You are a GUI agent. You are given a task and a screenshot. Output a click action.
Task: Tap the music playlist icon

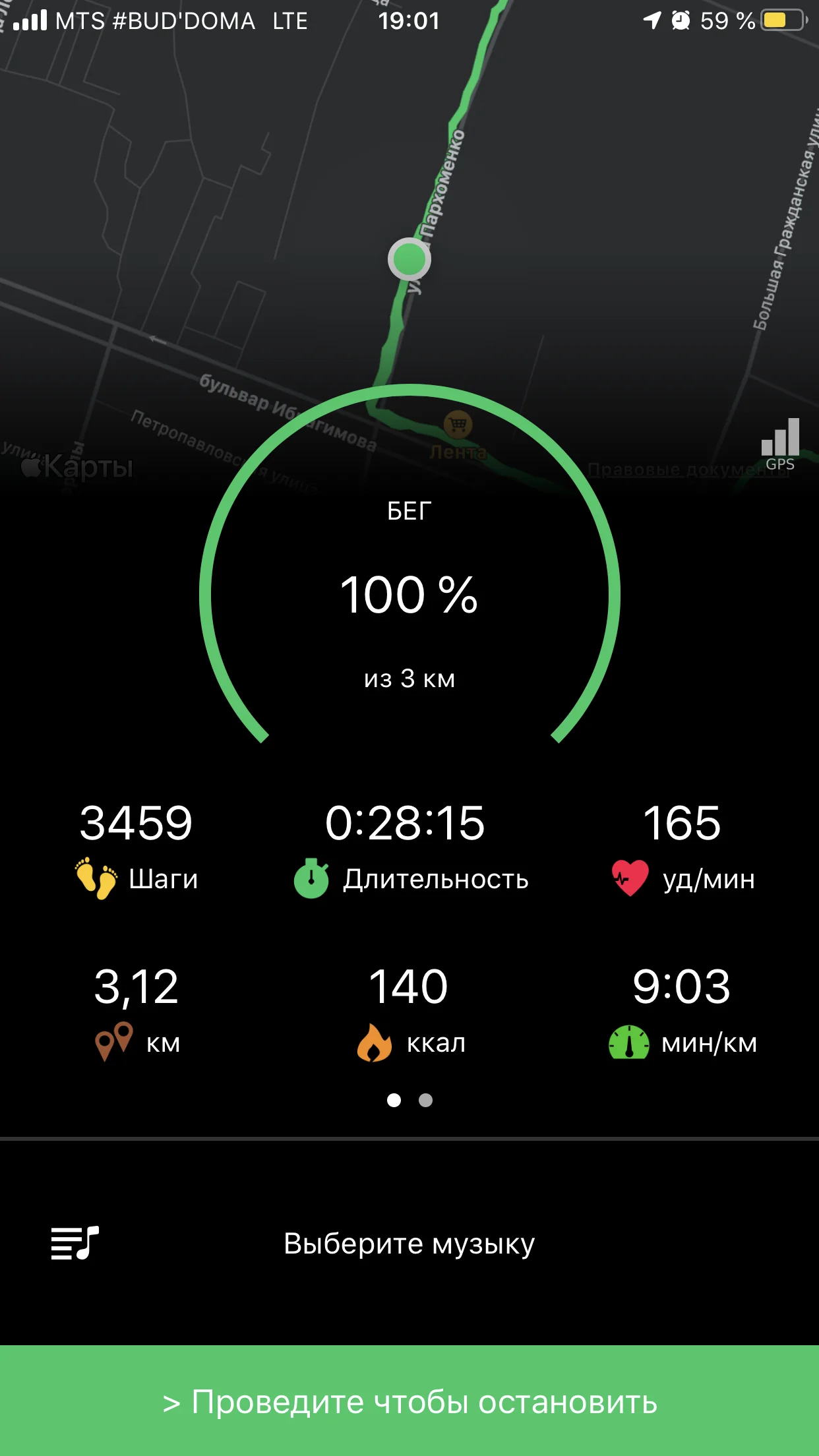click(x=75, y=1243)
